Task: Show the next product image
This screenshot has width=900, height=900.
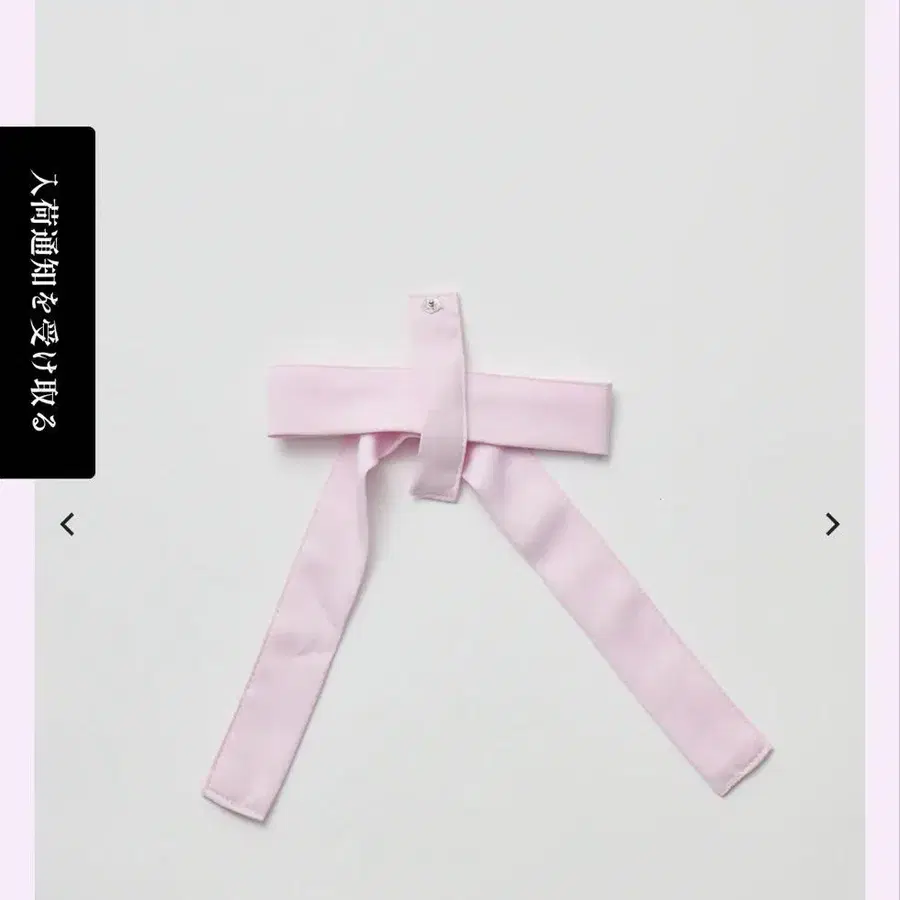Action: point(832,524)
